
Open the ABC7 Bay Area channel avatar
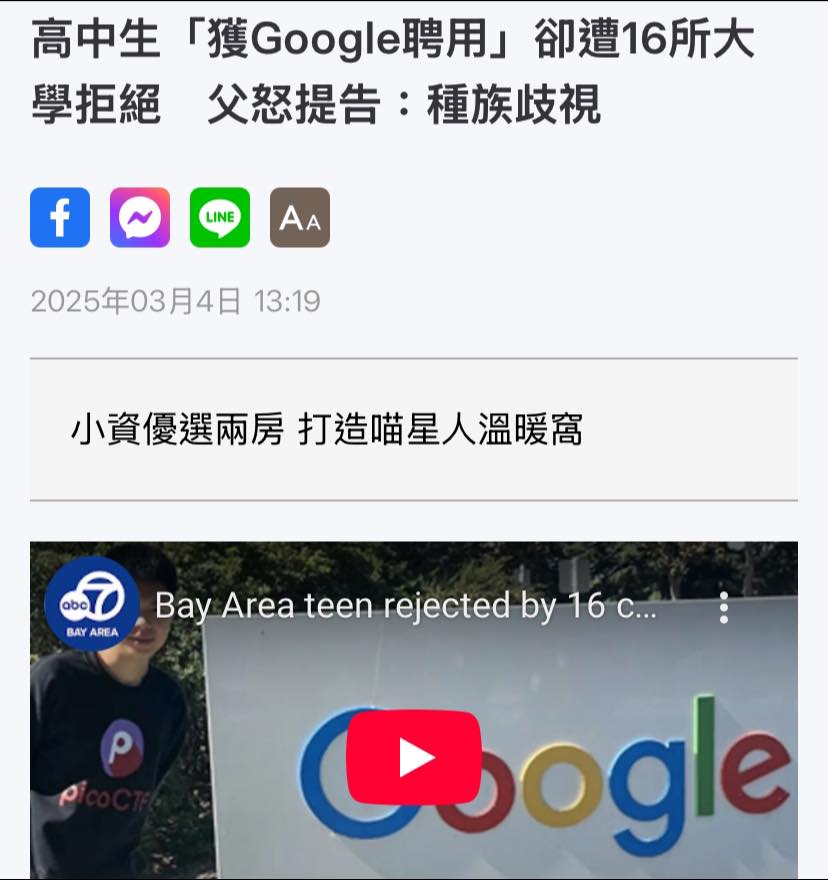coord(91,604)
